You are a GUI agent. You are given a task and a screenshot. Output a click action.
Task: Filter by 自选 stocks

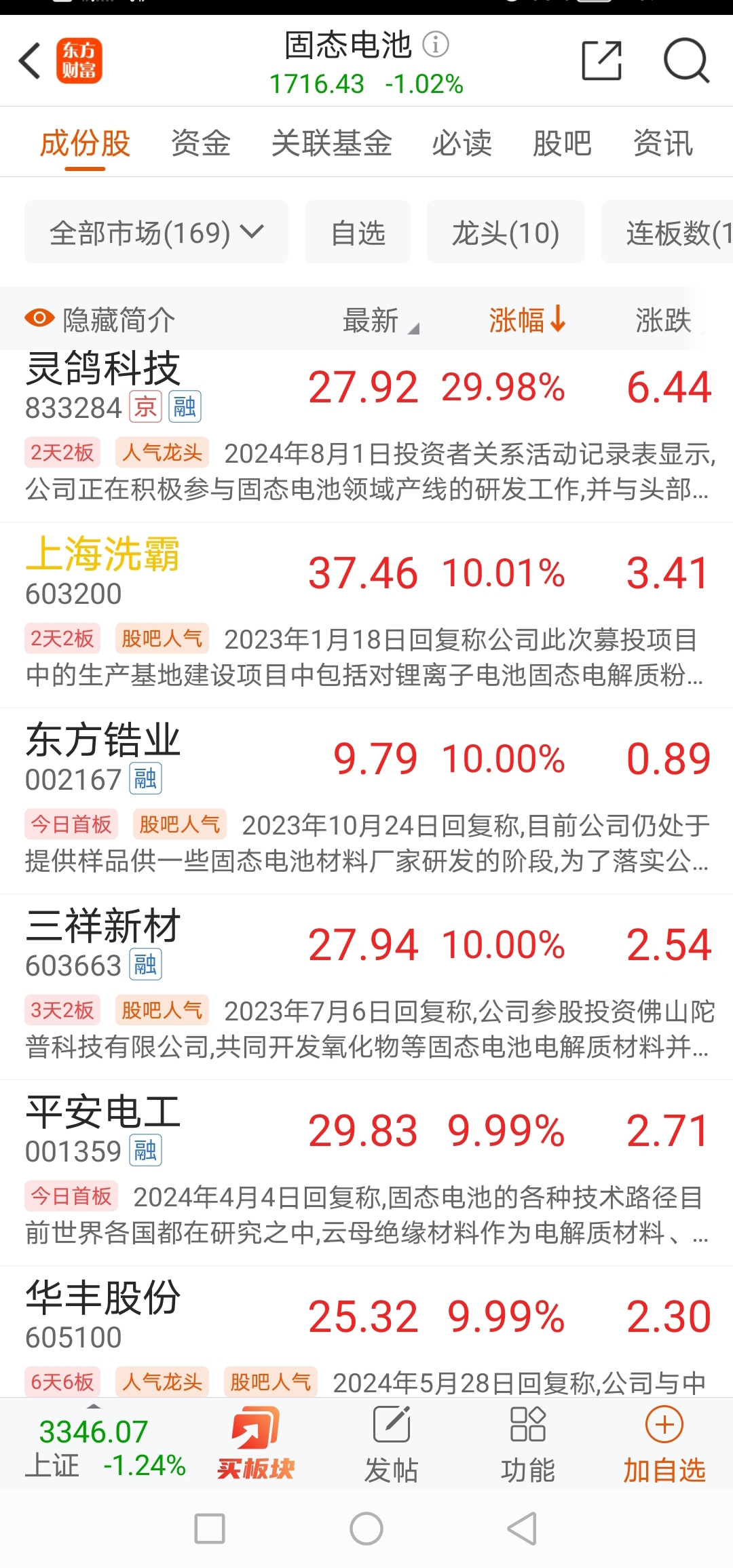(358, 232)
